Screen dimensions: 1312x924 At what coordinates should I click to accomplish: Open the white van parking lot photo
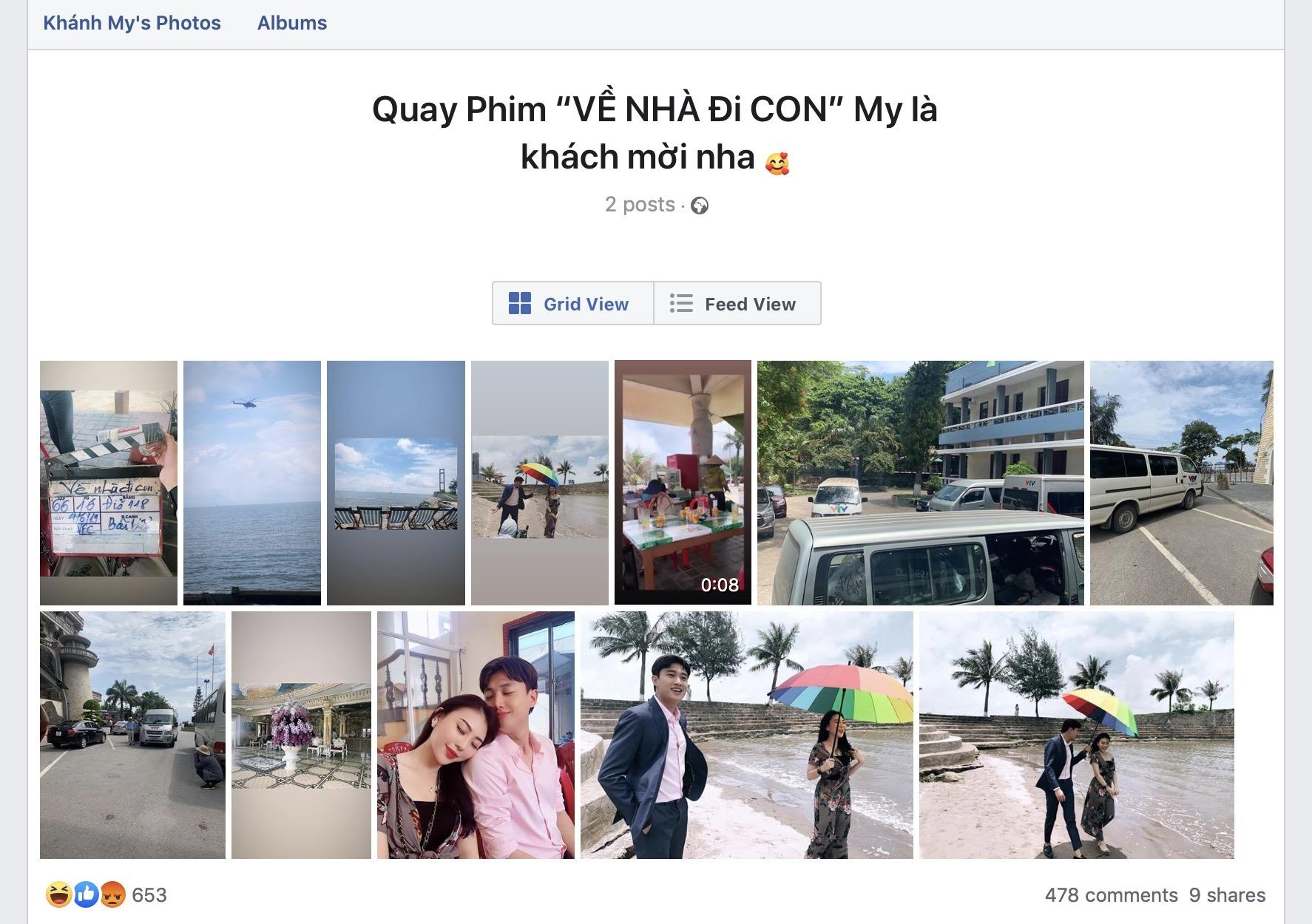1181,483
